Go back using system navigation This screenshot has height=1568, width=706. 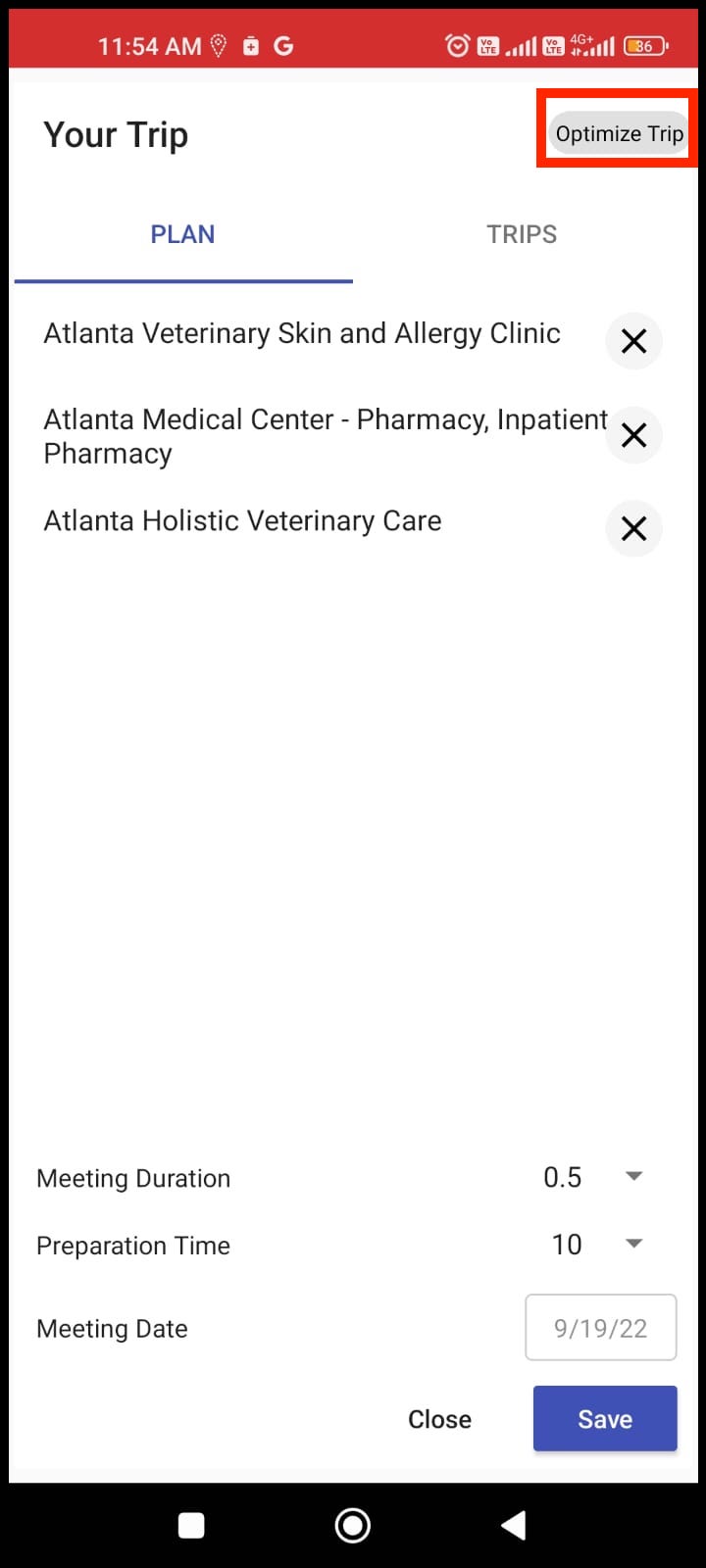513,1525
